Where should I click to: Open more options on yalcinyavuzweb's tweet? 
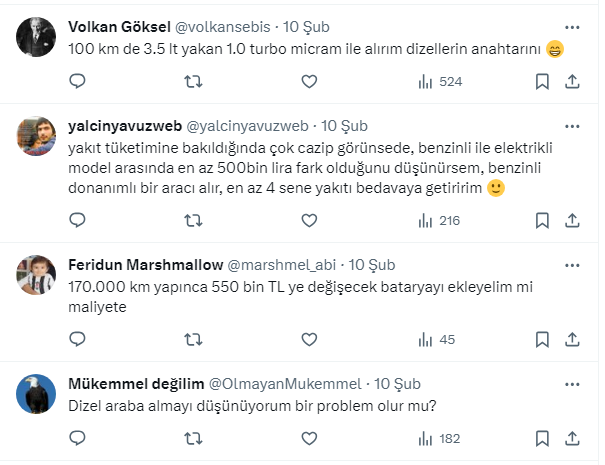coord(572,127)
